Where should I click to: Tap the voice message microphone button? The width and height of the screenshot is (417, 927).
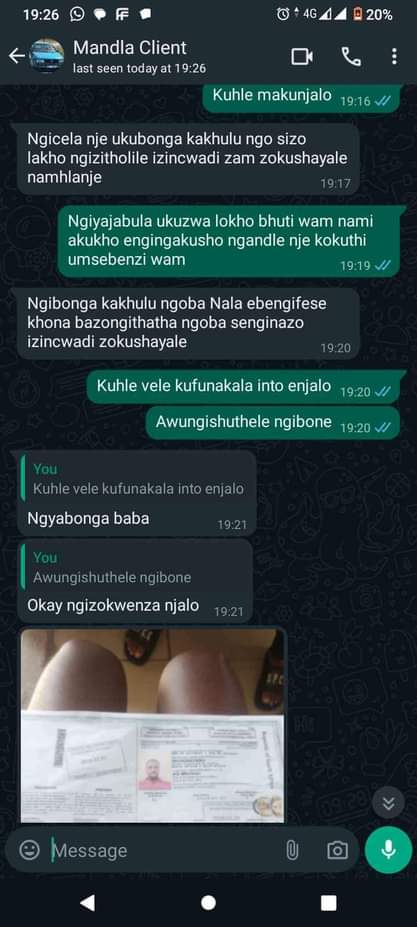click(x=388, y=850)
